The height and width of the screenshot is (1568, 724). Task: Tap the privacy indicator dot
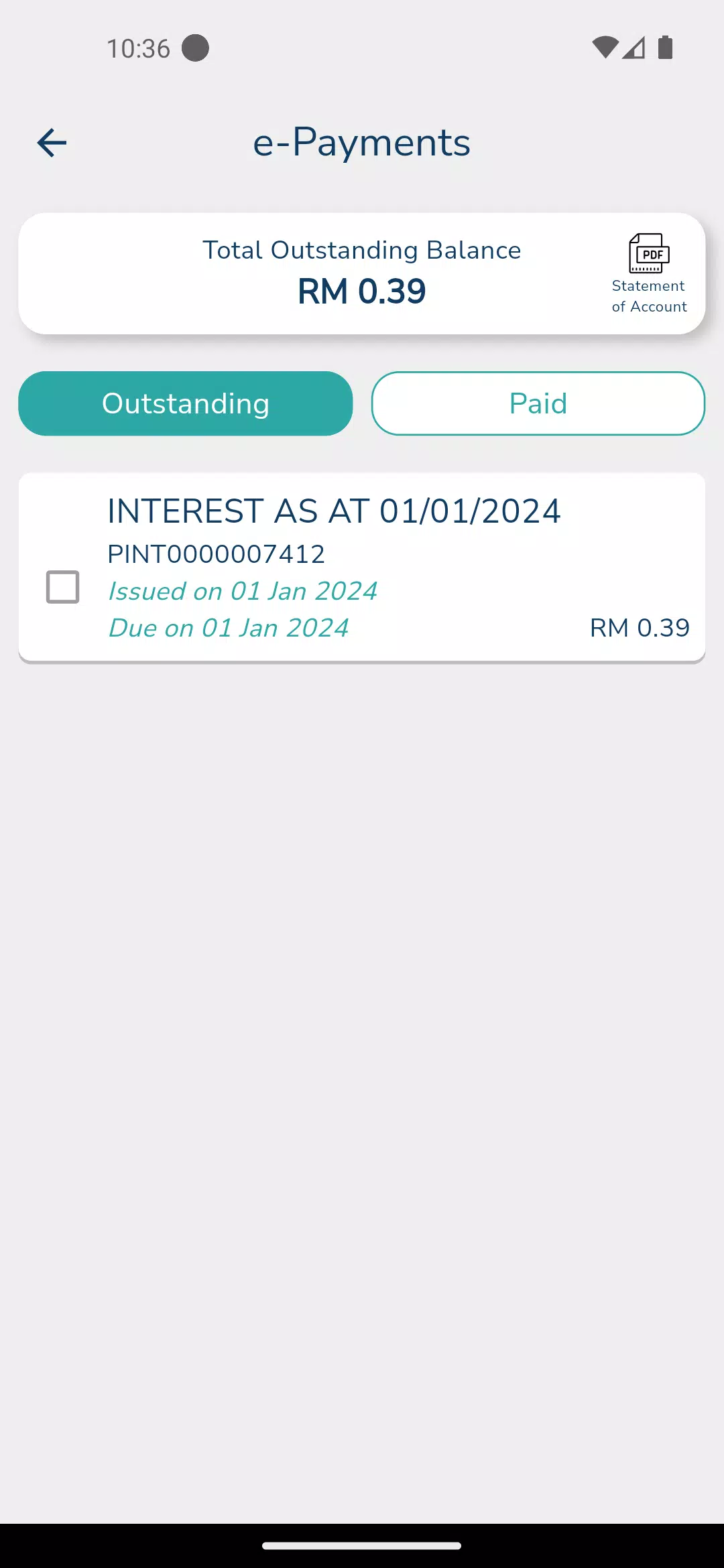click(x=194, y=47)
